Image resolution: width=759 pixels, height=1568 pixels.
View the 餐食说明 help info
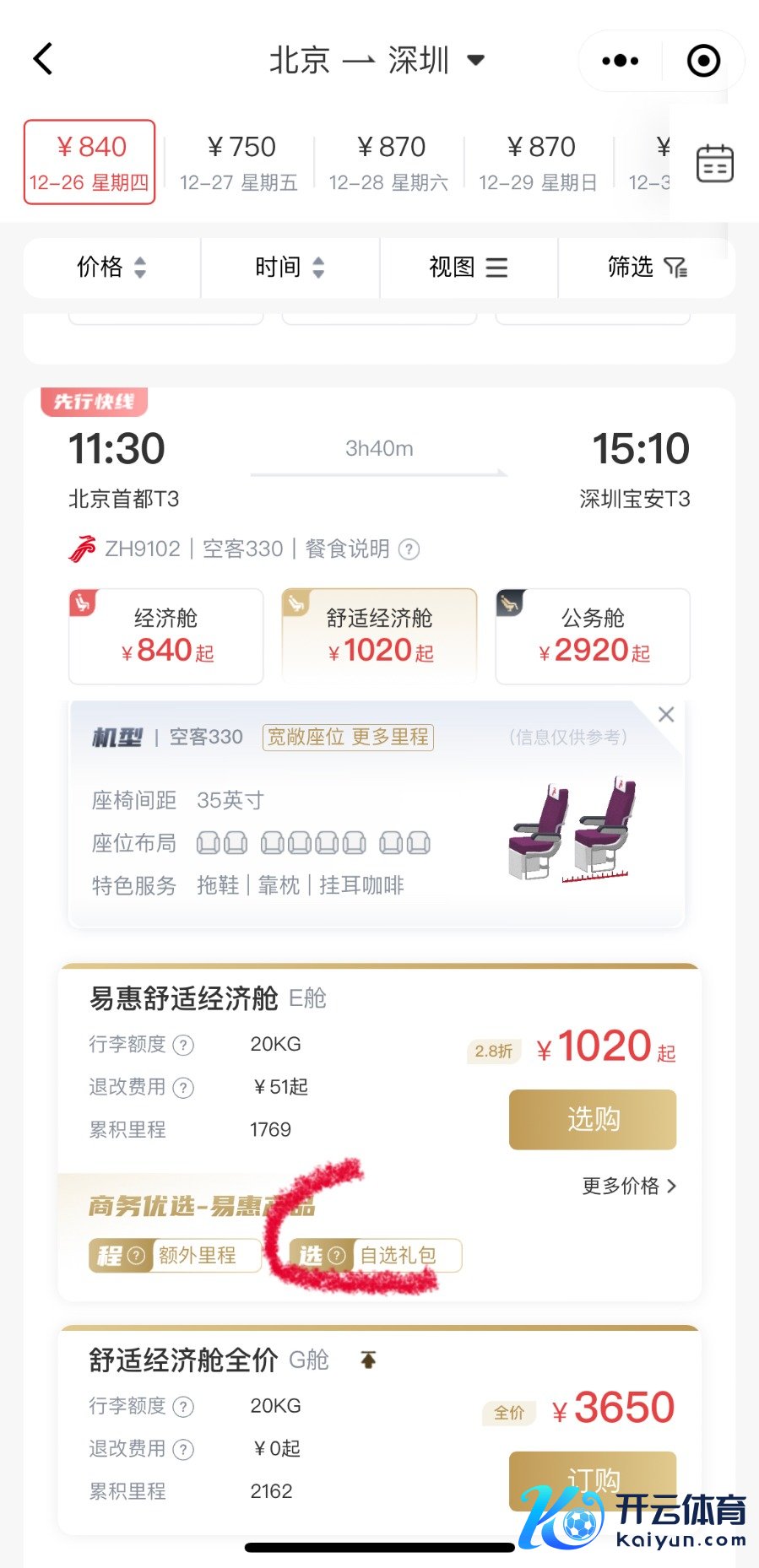pos(409,549)
